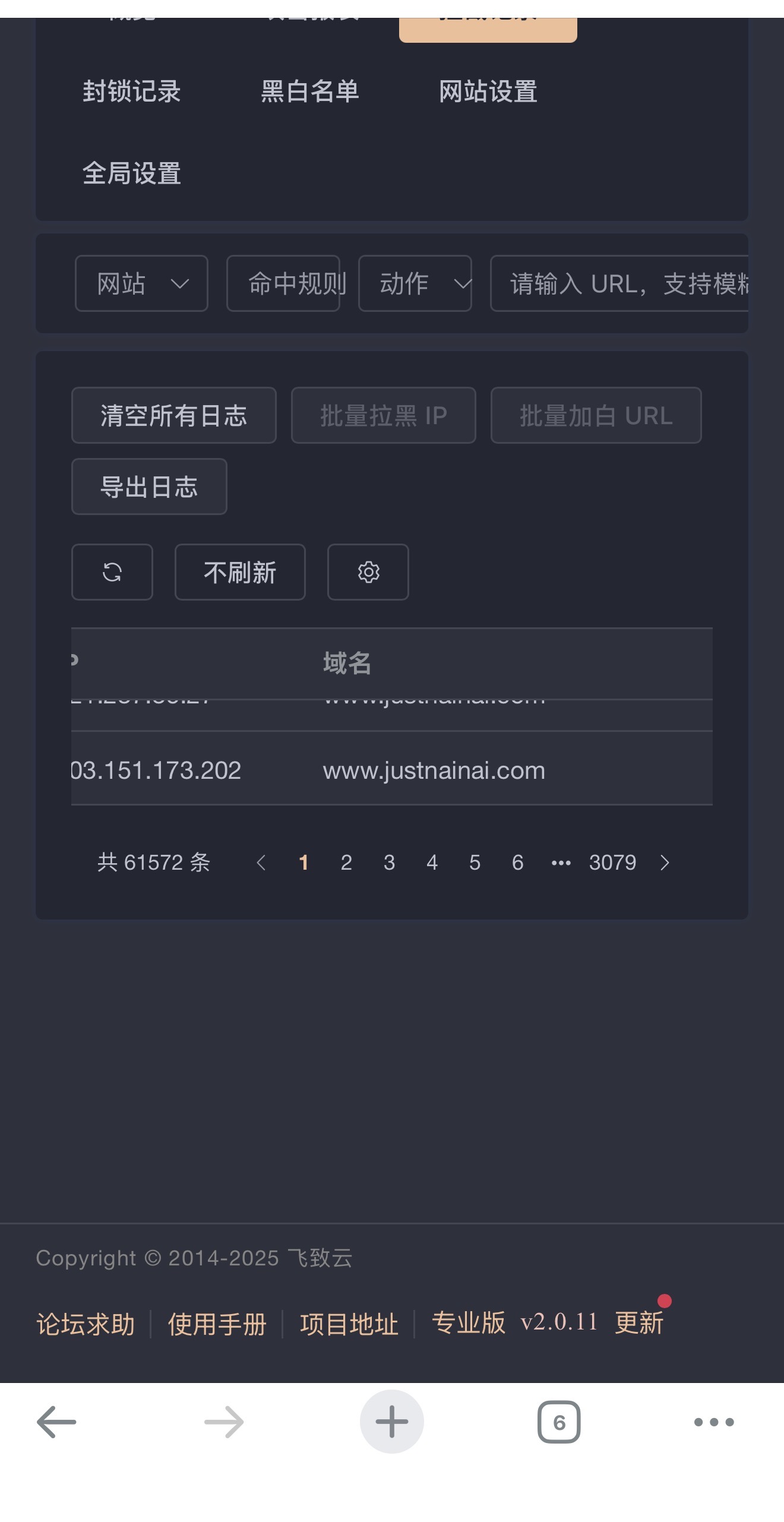Open the 使用手册 link
Screen dimensions: 784x1522
[217, 1324]
